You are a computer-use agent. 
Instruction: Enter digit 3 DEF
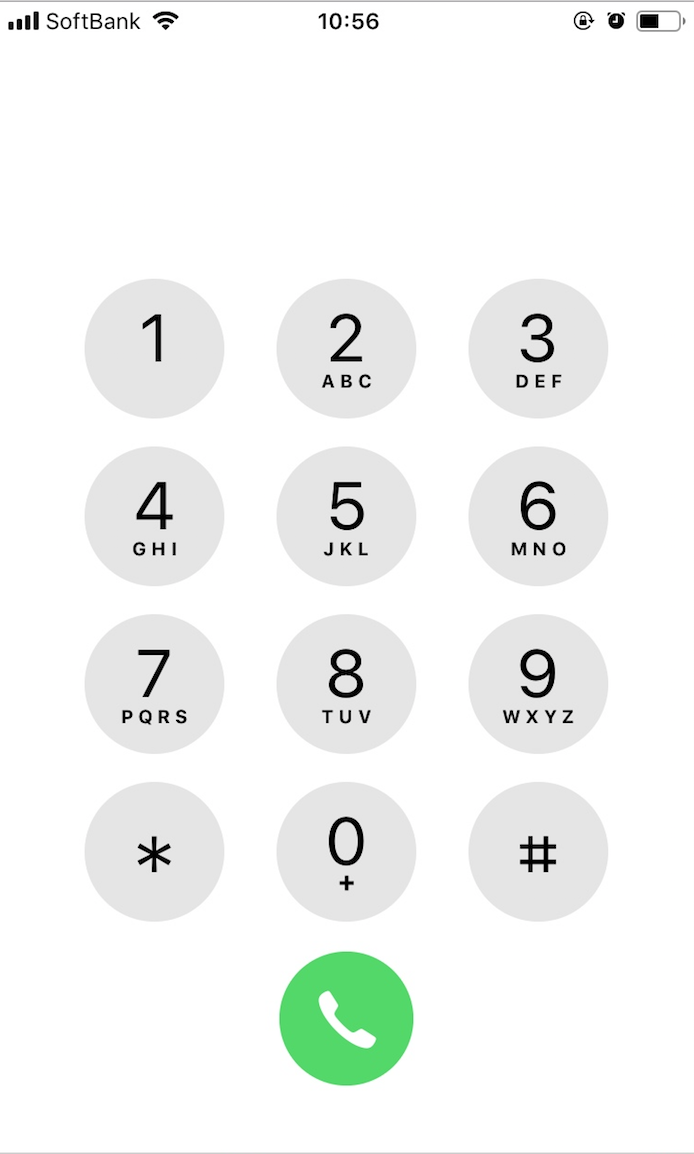click(x=539, y=348)
